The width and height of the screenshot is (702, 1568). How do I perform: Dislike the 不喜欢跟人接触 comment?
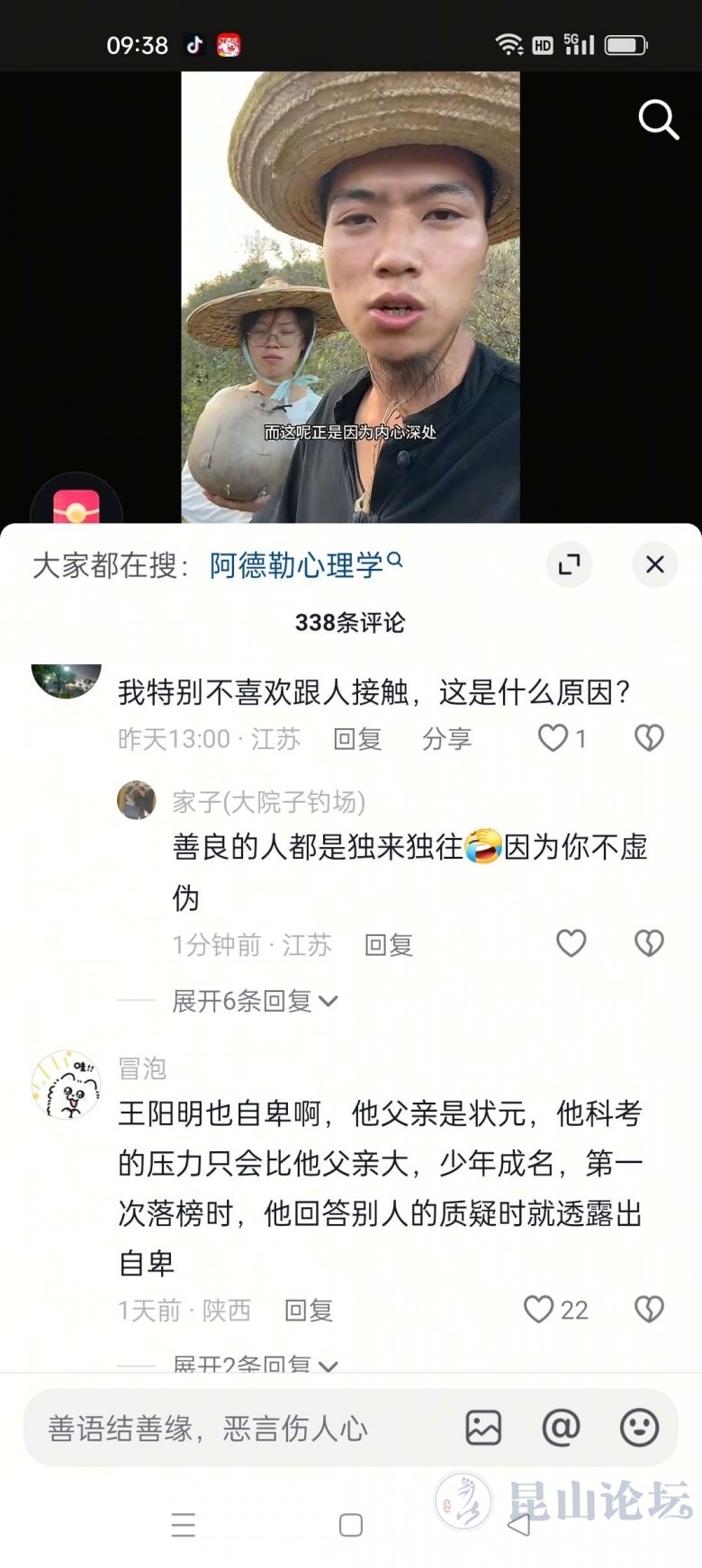tap(649, 738)
